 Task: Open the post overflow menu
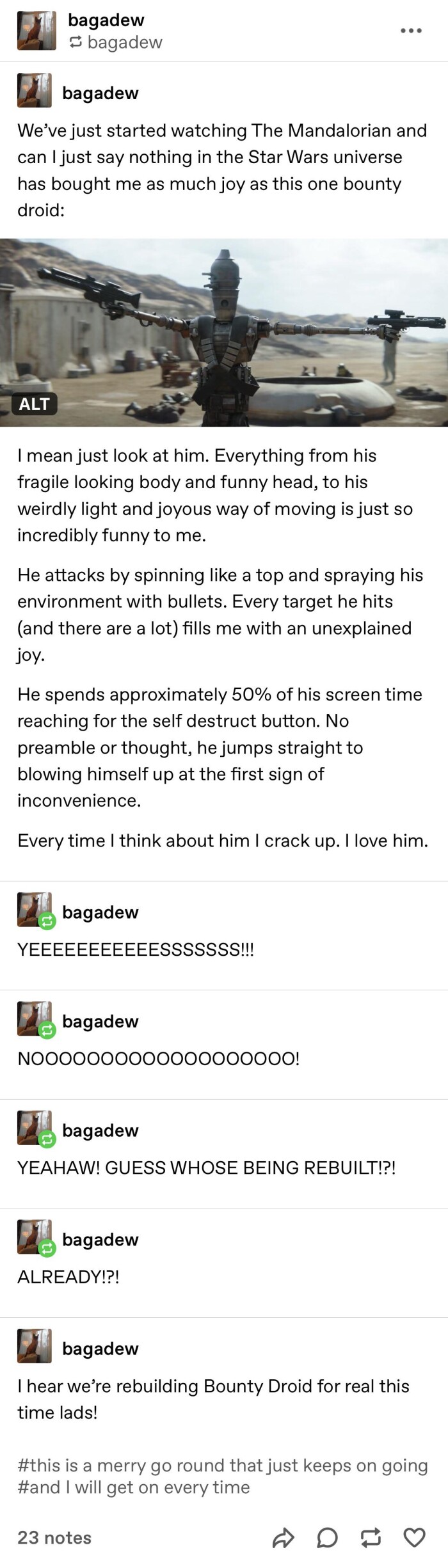tap(410, 31)
